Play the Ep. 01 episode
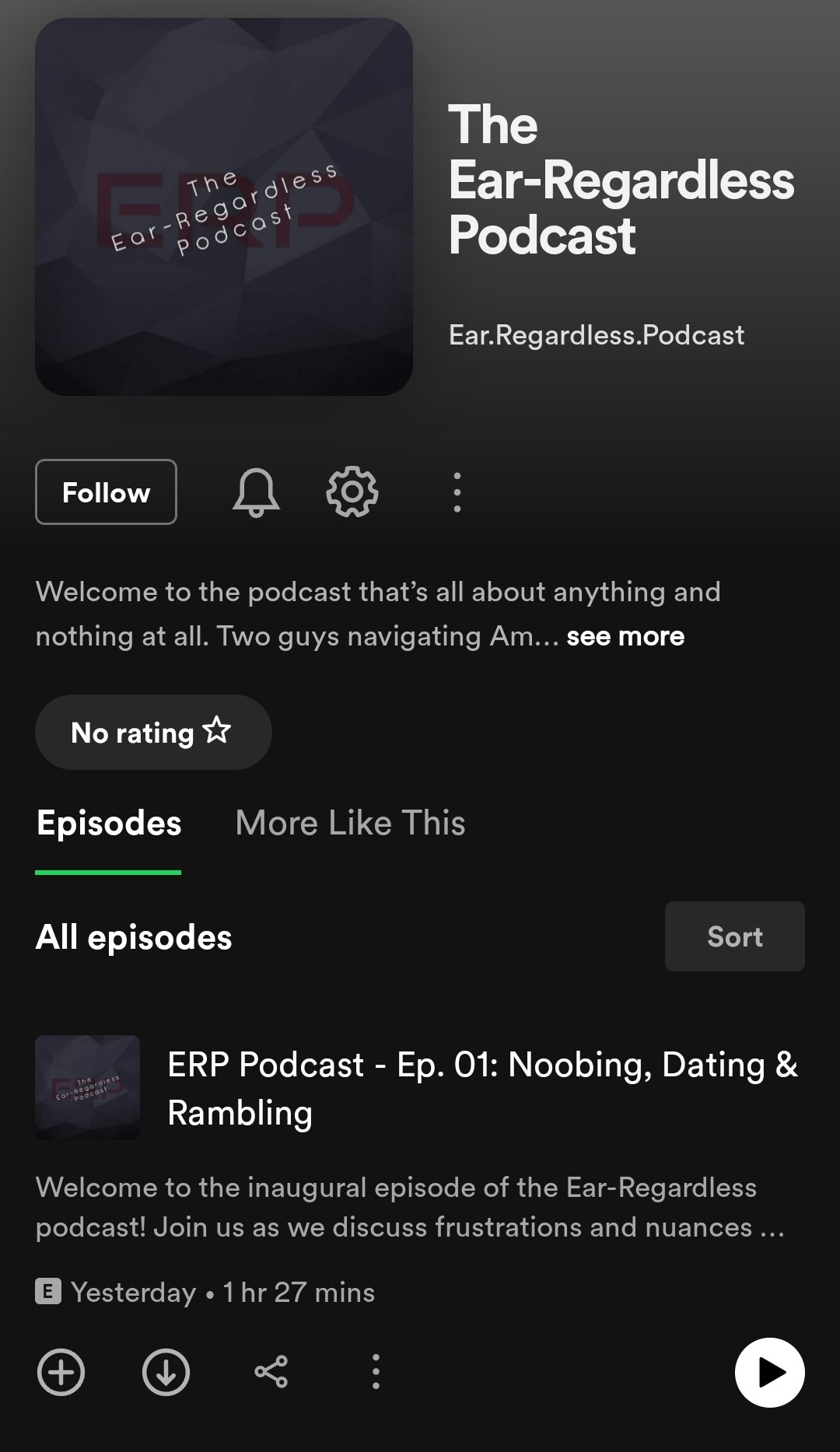Screen dimensions: 840x1452 click(770, 1373)
